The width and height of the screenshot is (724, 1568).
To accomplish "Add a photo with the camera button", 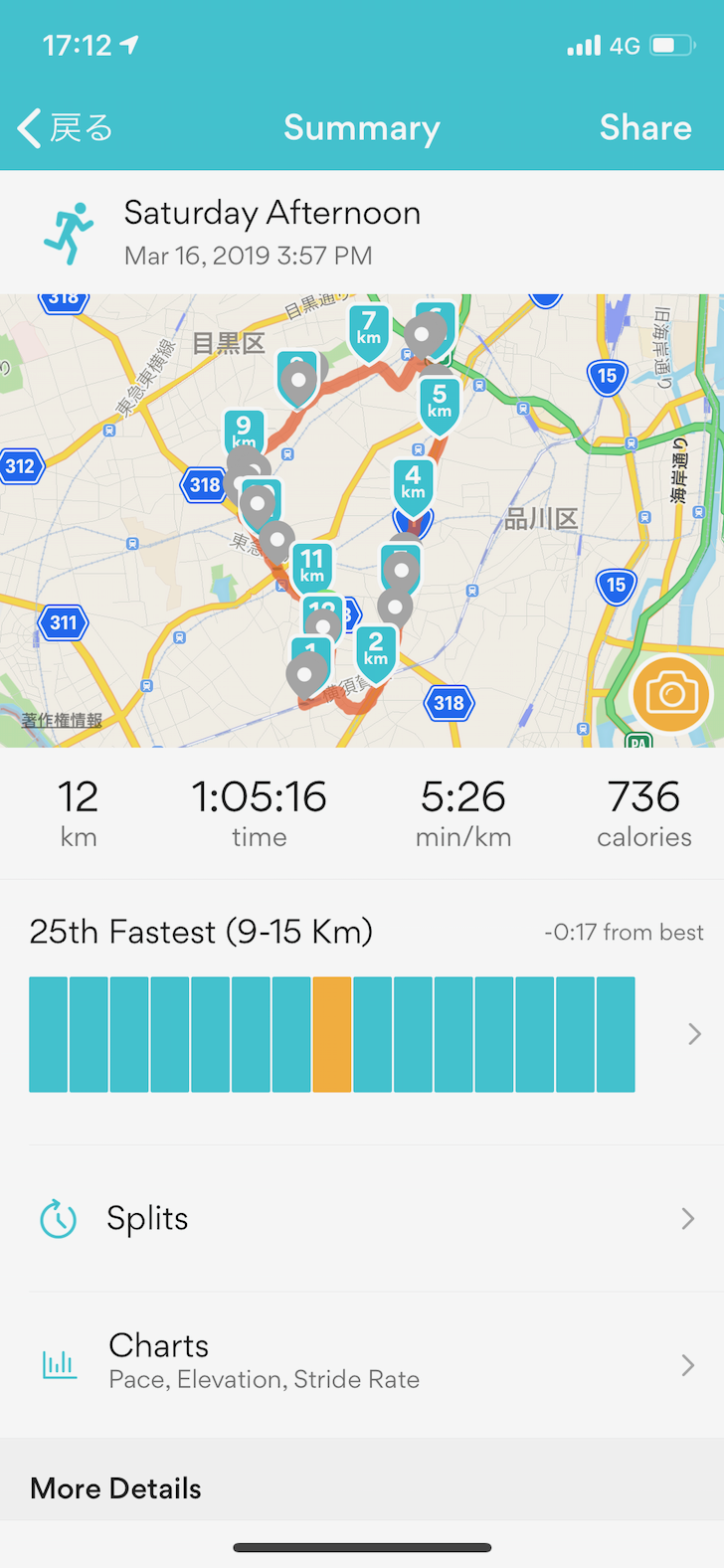I will (x=671, y=693).
